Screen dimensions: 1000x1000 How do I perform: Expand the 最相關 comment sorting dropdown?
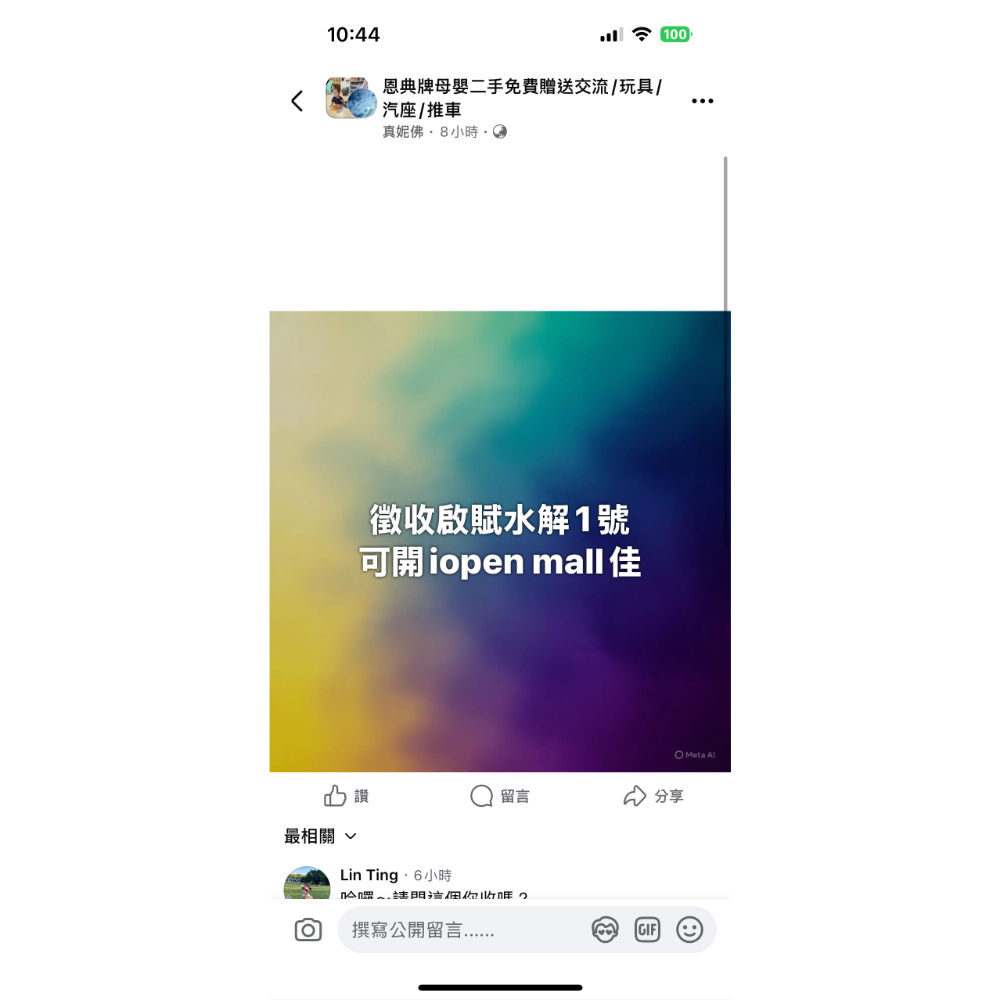[x=321, y=836]
